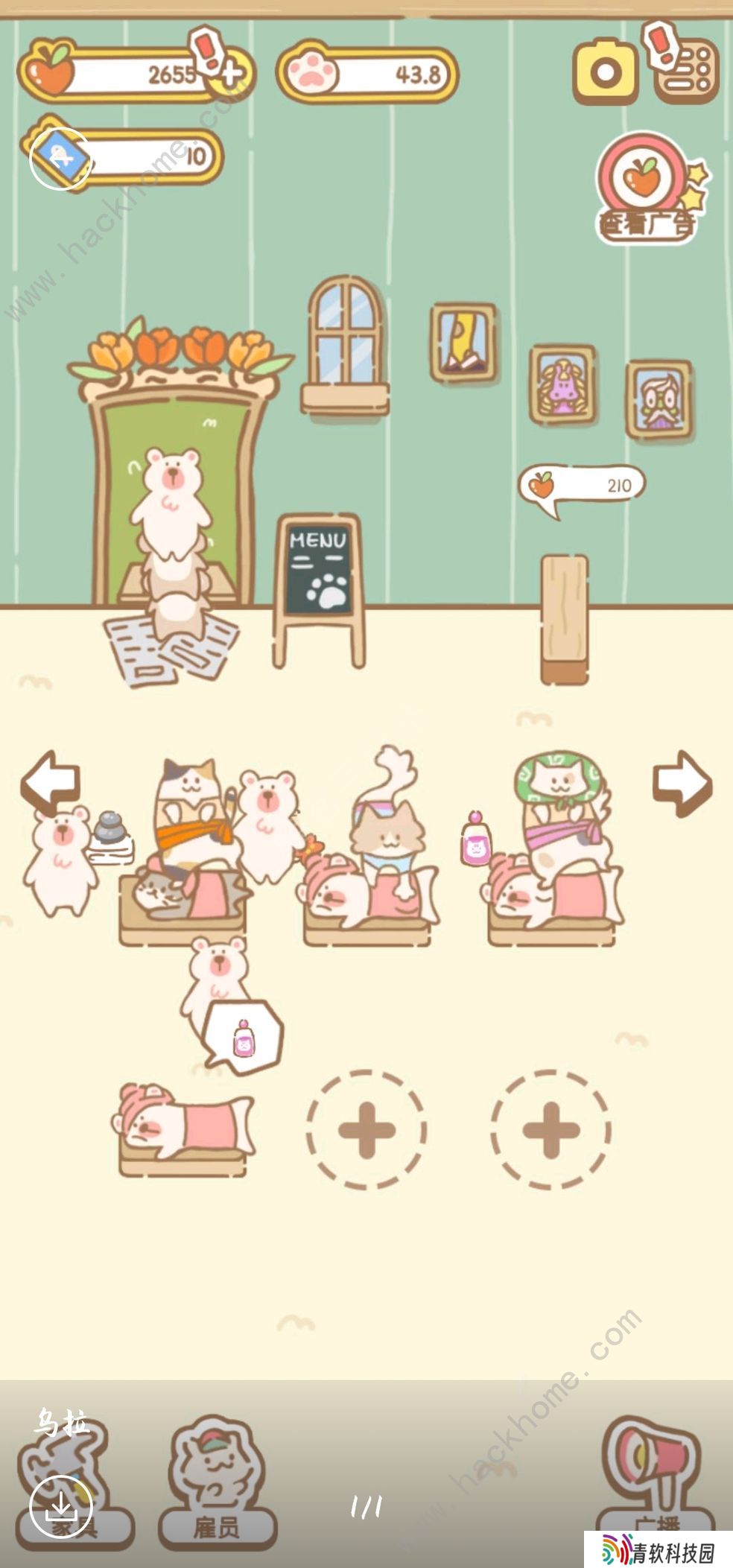Go to the next room arrow
The width and height of the screenshot is (733, 1568).
682,782
